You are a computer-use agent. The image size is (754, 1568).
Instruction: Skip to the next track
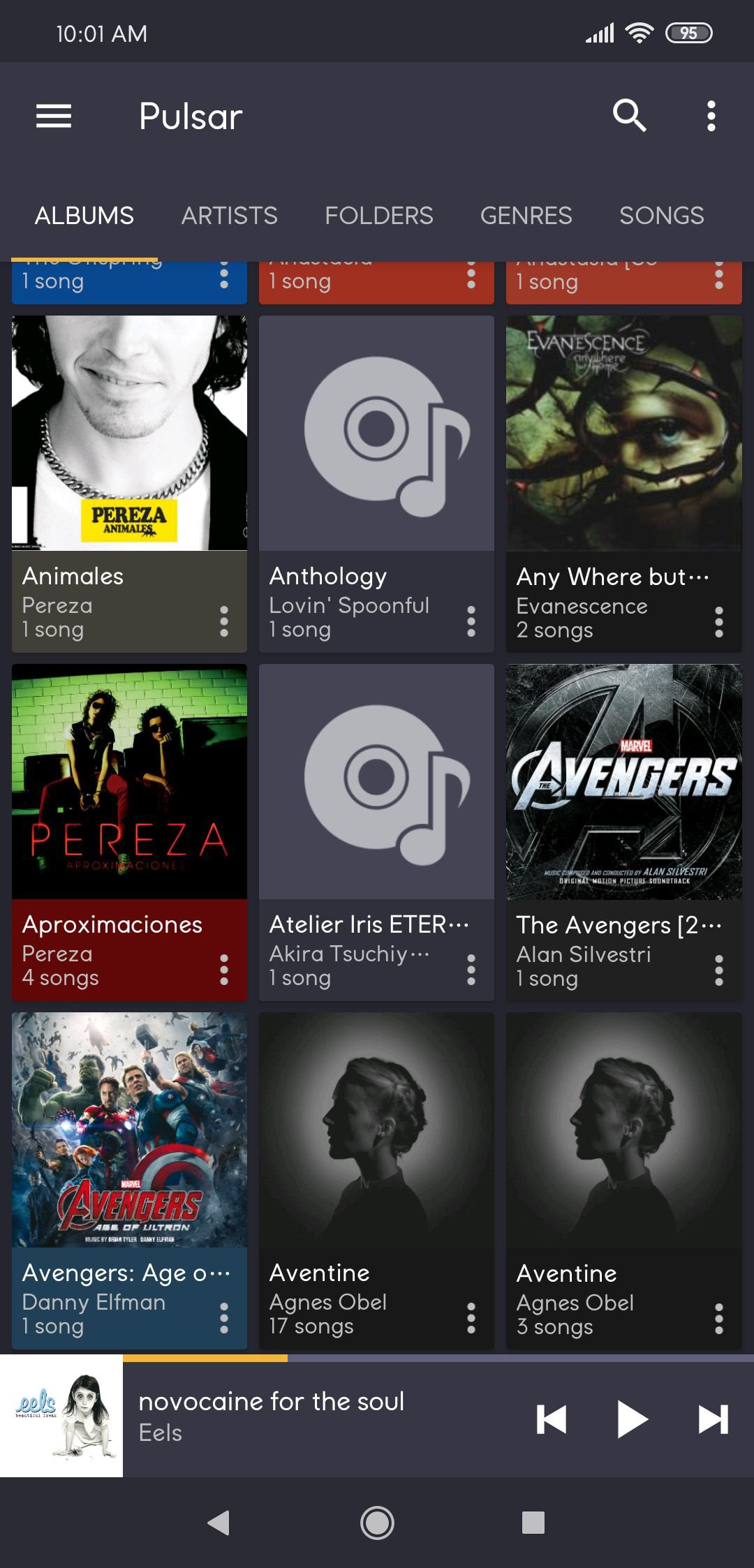713,1419
